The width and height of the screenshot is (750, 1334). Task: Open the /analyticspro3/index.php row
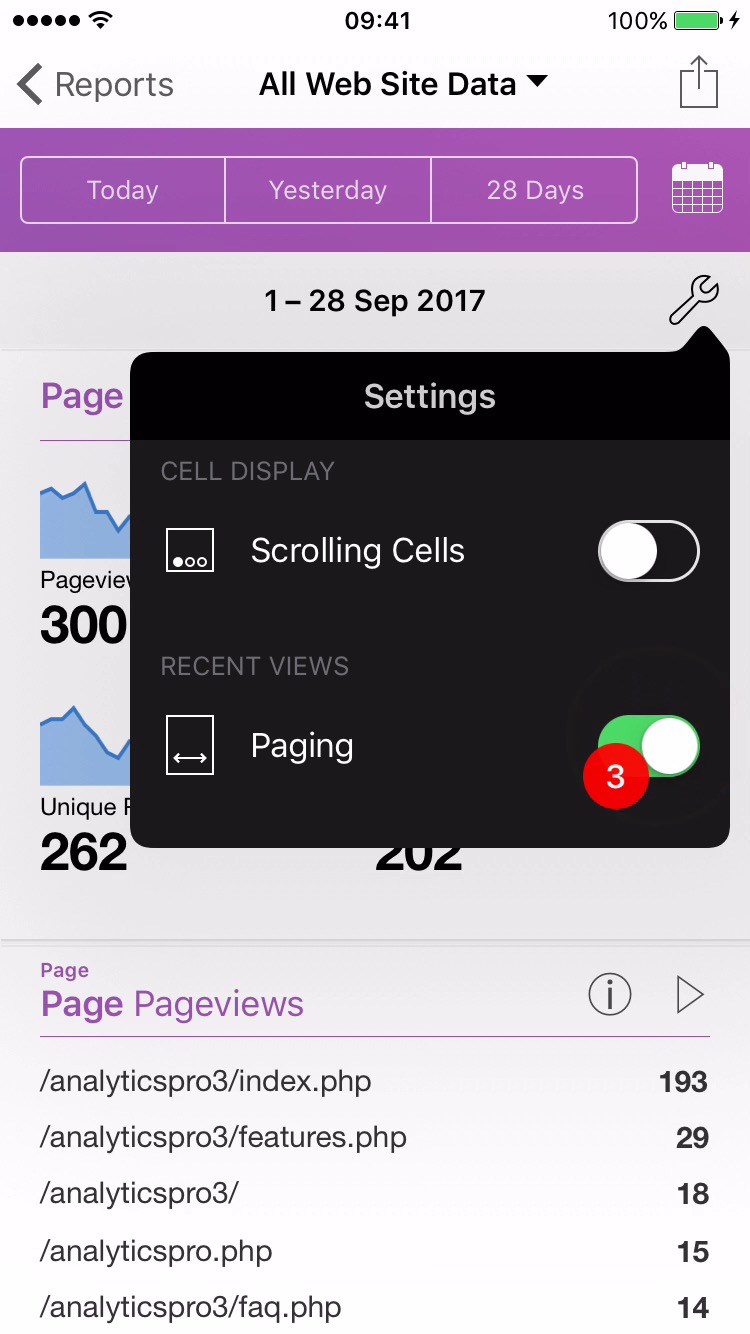[374, 1081]
